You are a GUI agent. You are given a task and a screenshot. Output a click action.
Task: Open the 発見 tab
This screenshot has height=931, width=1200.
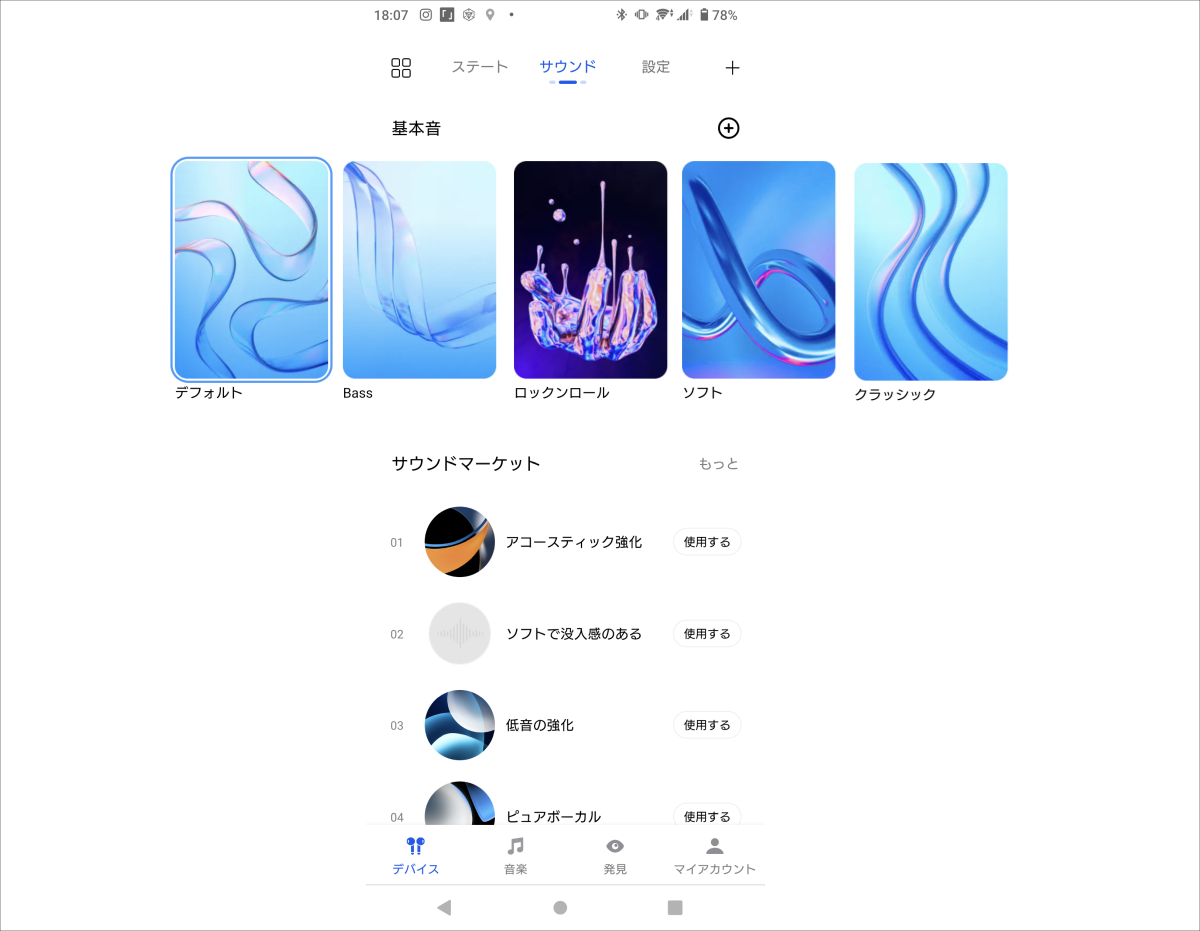point(615,856)
